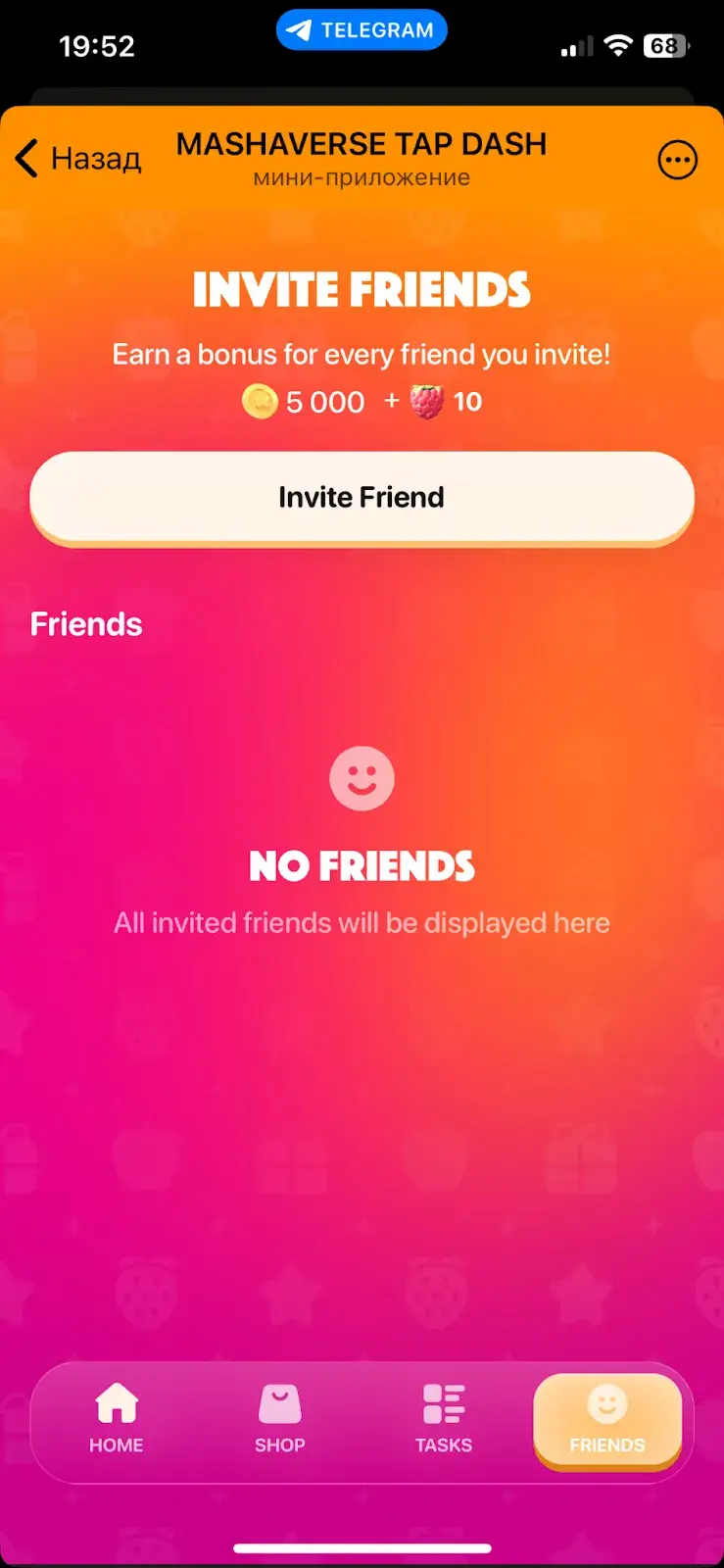Screen dimensions: 724x1568
Task: Tap the Invite Friend button
Action: (x=362, y=498)
